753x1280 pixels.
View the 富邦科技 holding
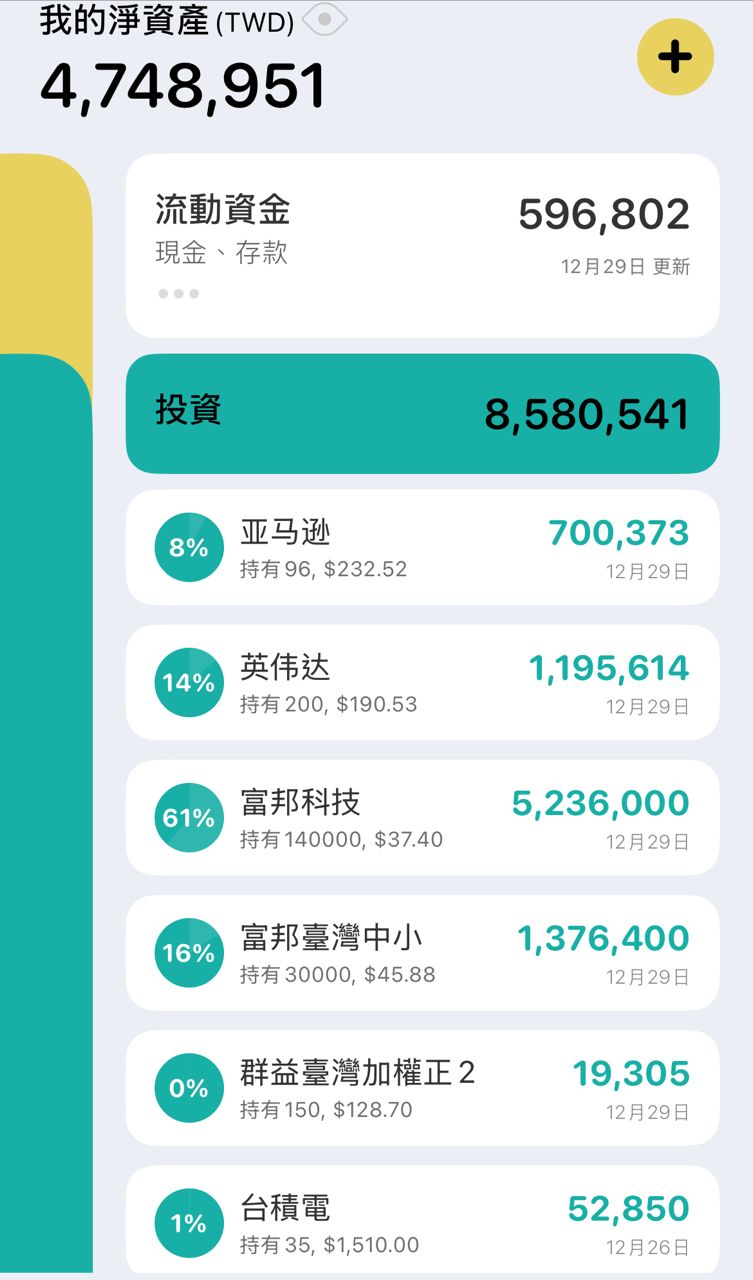pyautogui.click(x=422, y=817)
